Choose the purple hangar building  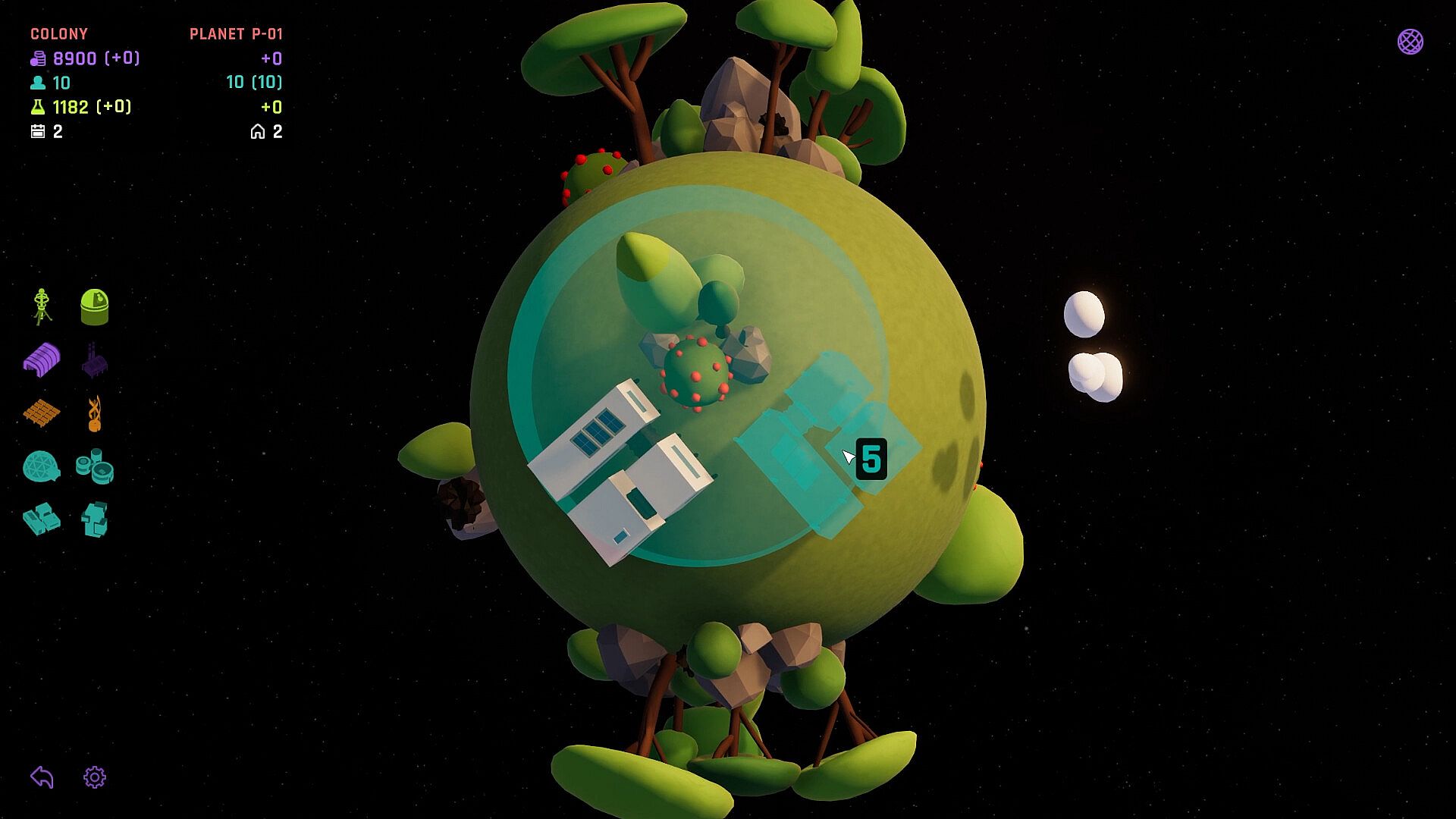tap(42, 359)
